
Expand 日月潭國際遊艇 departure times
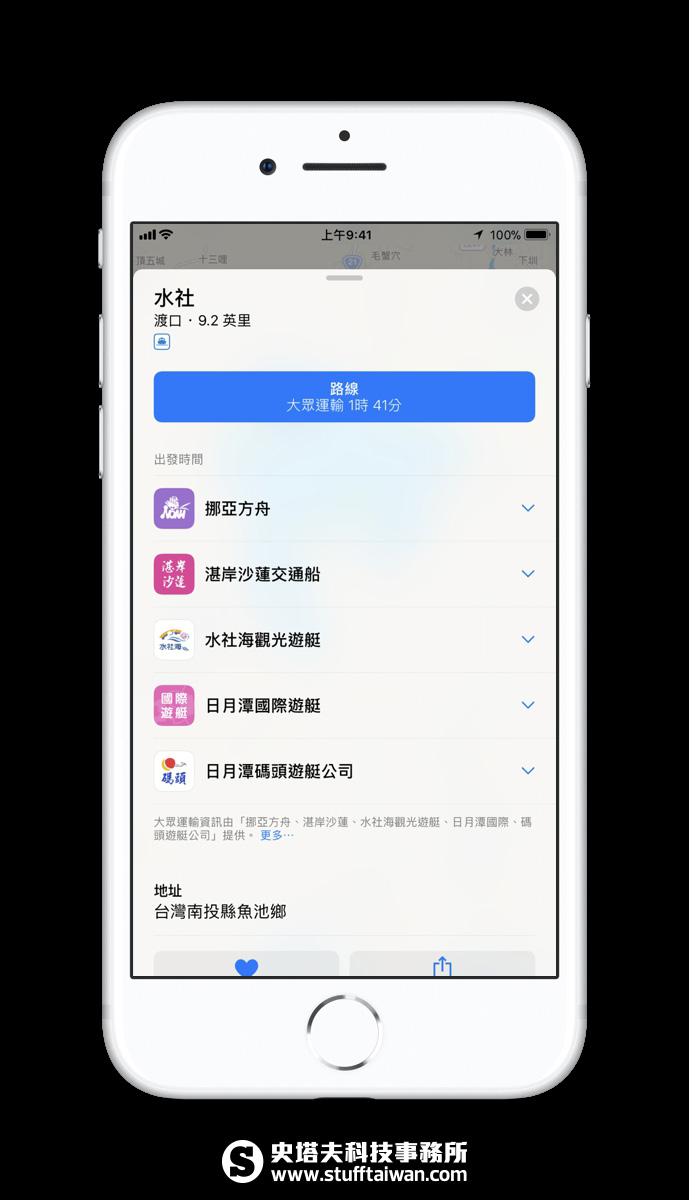click(x=344, y=706)
